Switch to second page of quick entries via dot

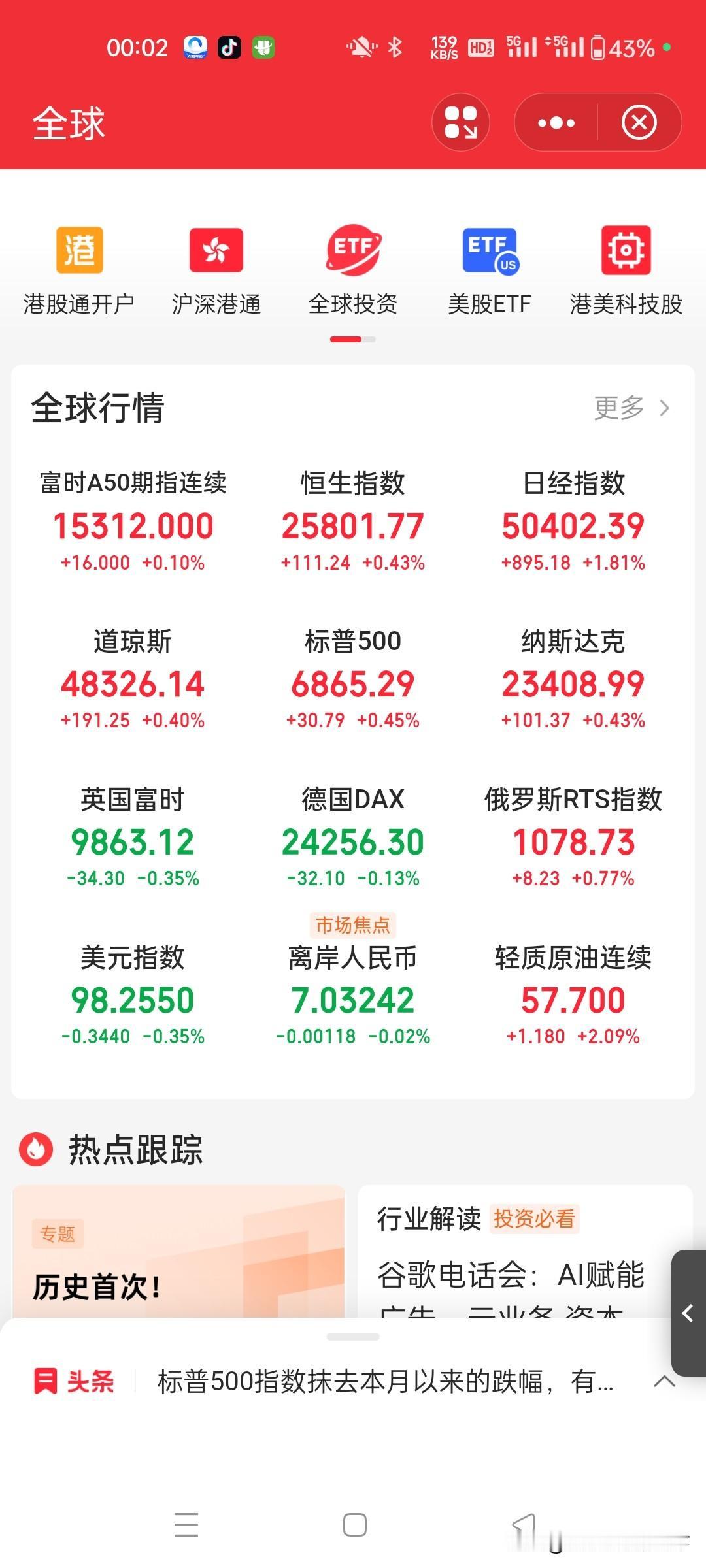[x=371, y=339]
